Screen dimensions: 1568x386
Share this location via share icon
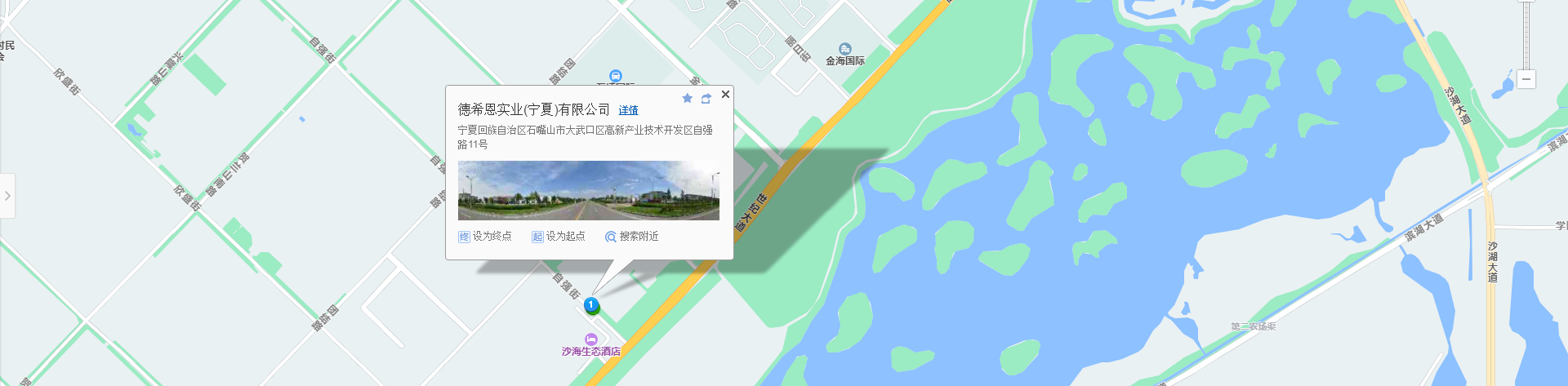(706, 99)
